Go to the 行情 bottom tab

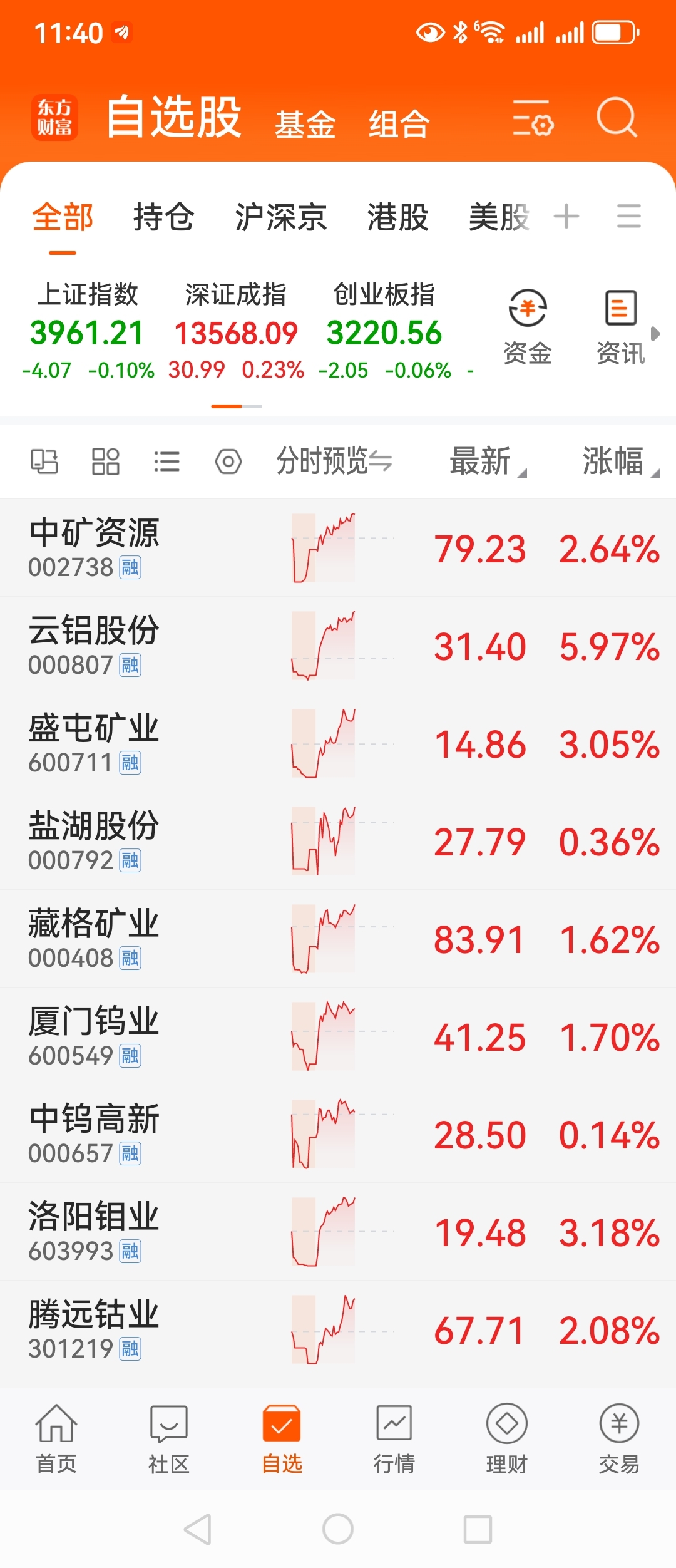pyautogui.click(x=394, y=1439)
